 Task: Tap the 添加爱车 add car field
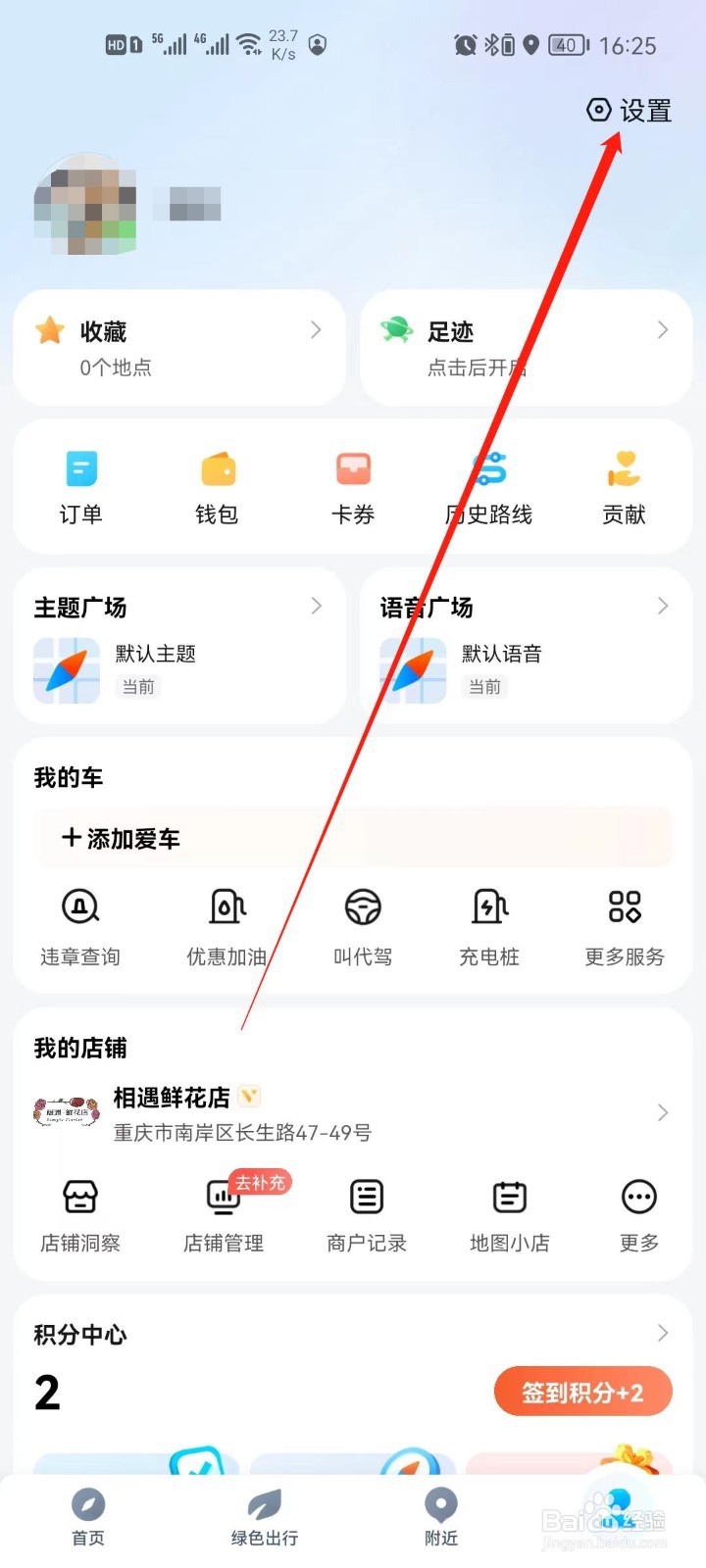[x=353, y=838]
